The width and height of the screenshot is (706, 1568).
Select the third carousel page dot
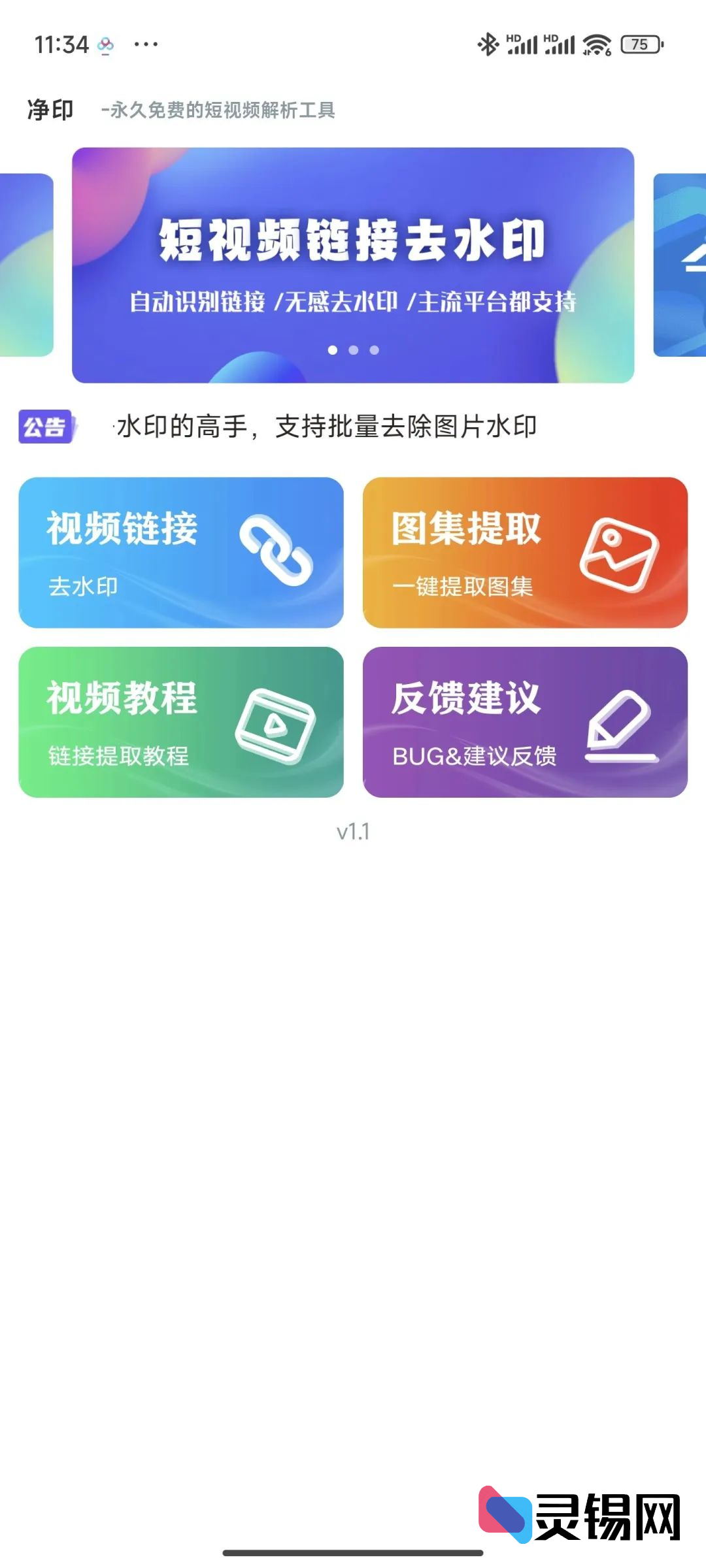click(x=374, y=350)
